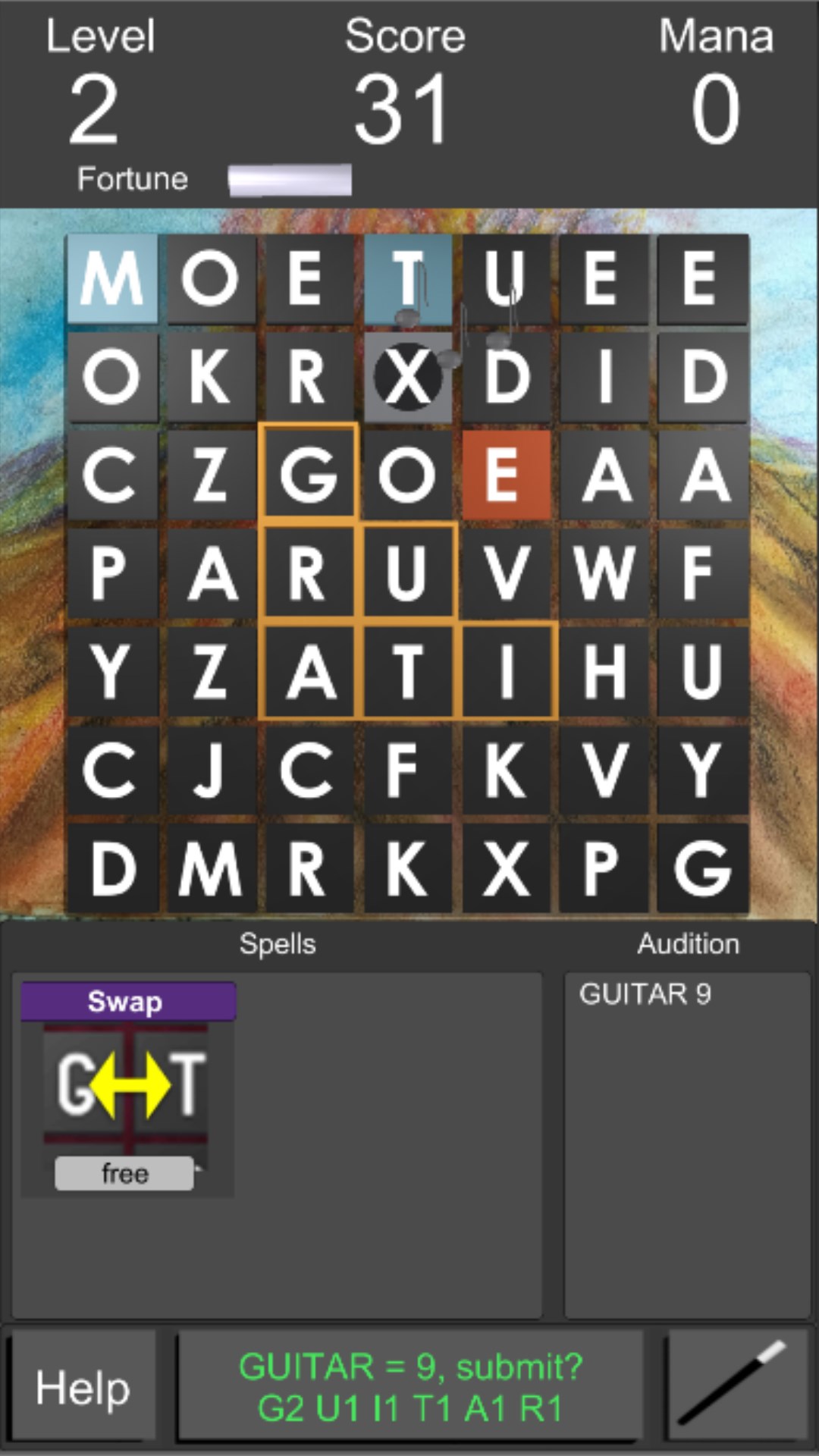Tap the W tile
The width and height of the screenshot is (819, 1456).
tap(604, 574)
